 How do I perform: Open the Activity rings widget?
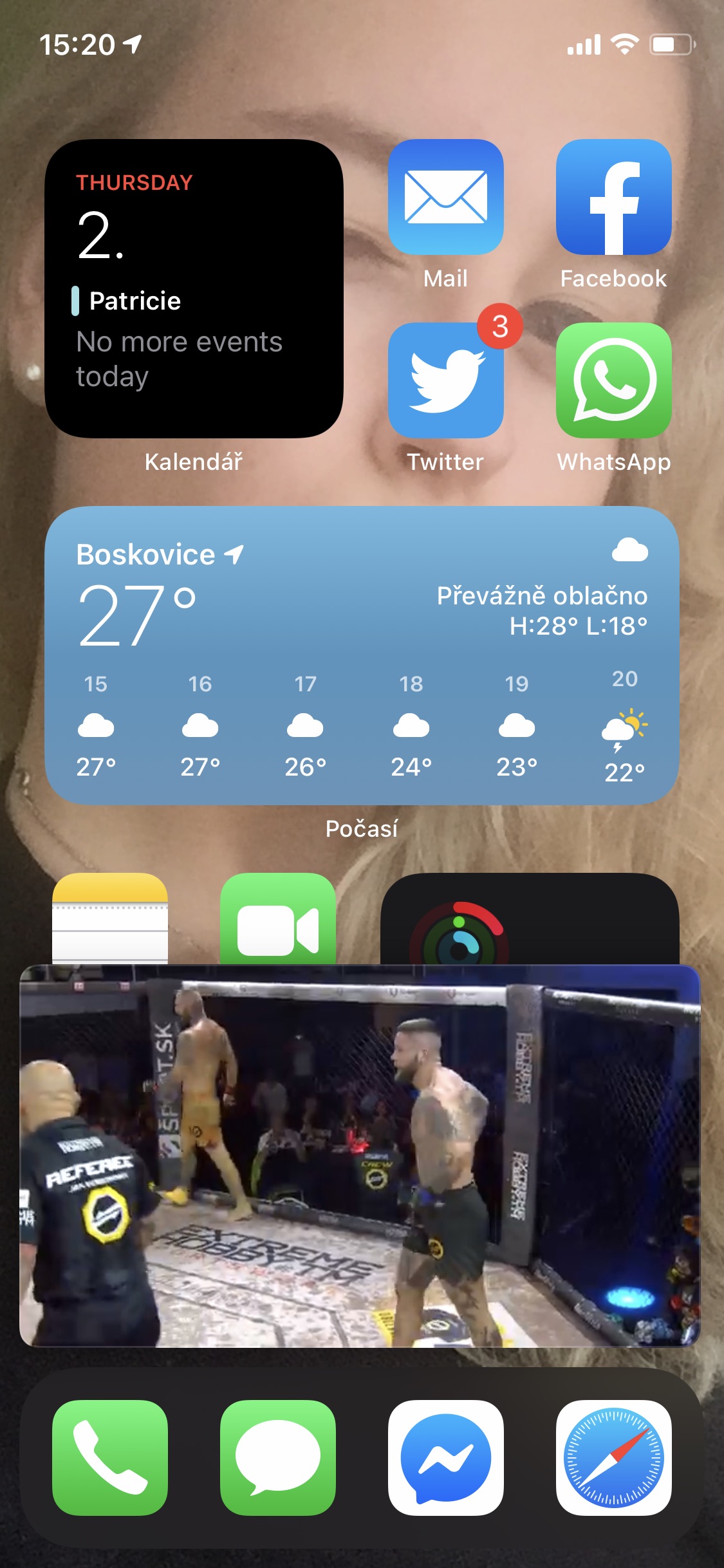530,919
